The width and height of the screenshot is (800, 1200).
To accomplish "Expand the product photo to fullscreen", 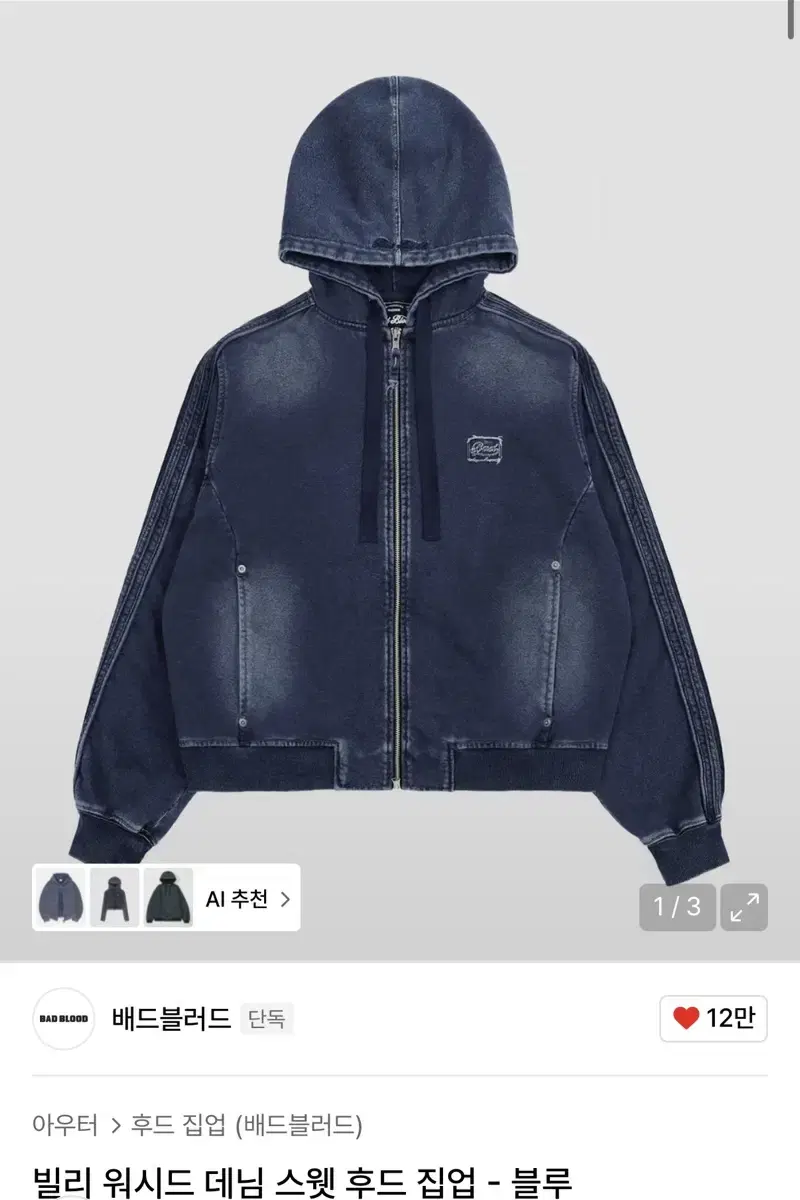I will tap(742, 906).
